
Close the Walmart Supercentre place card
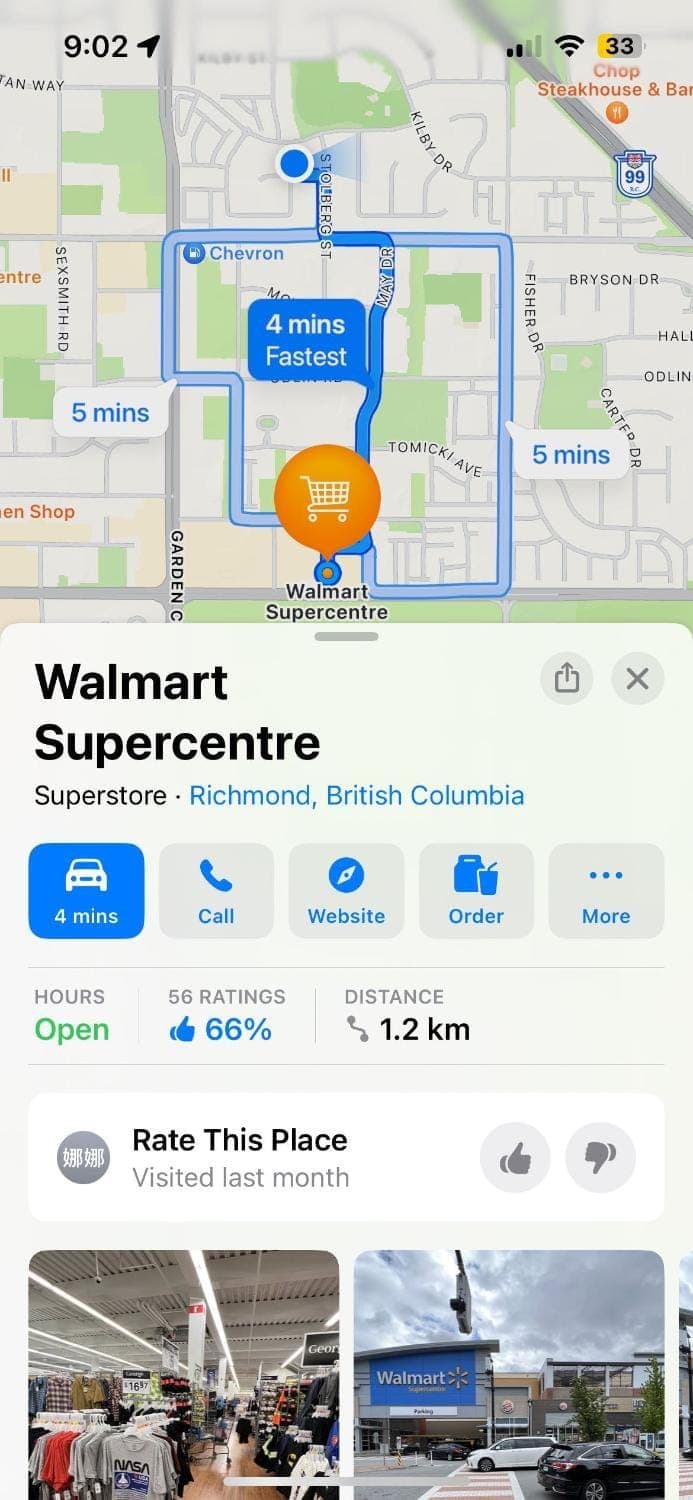coord(637,679)
